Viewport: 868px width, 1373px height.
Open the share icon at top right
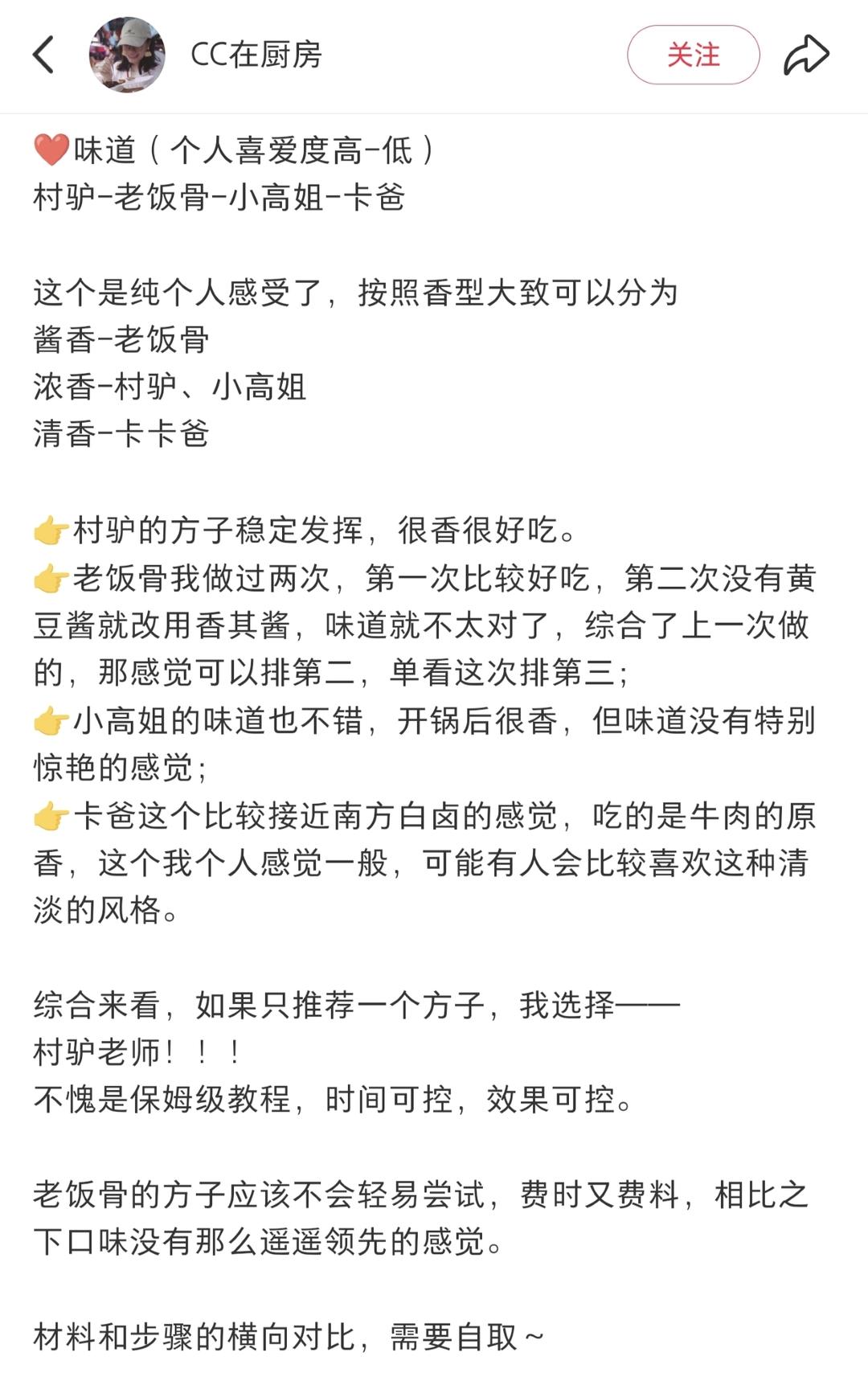pos(809,55)
